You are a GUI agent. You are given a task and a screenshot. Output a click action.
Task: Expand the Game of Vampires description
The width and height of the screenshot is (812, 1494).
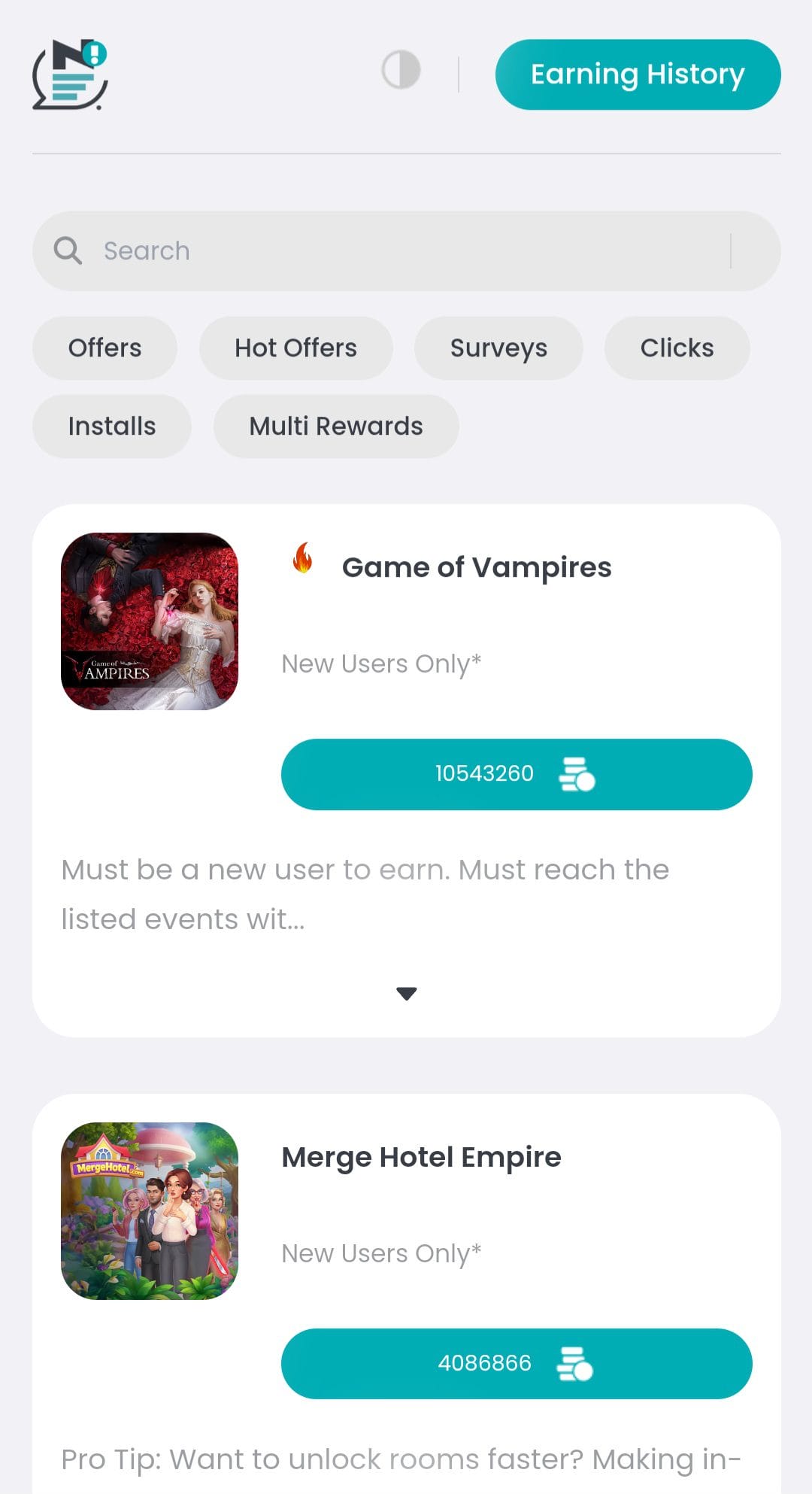406,993
